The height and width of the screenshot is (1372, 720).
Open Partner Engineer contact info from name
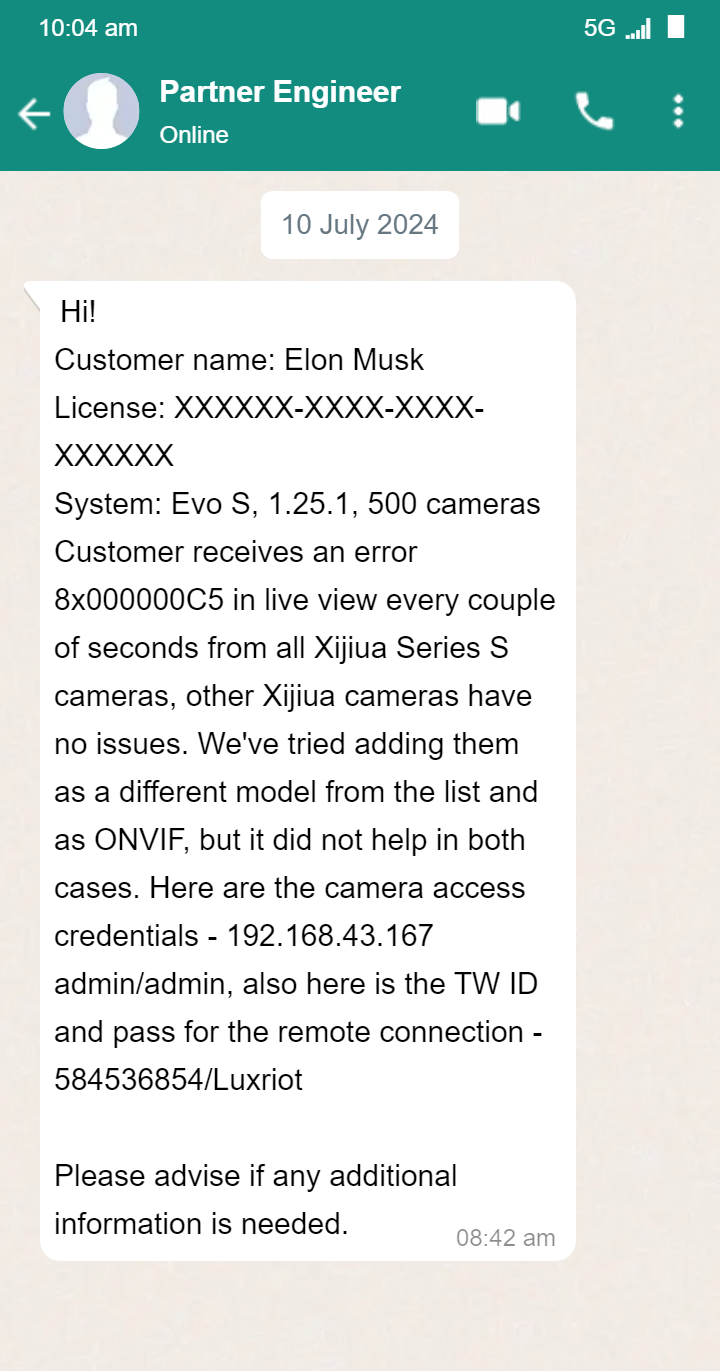(x=280, y=92)
